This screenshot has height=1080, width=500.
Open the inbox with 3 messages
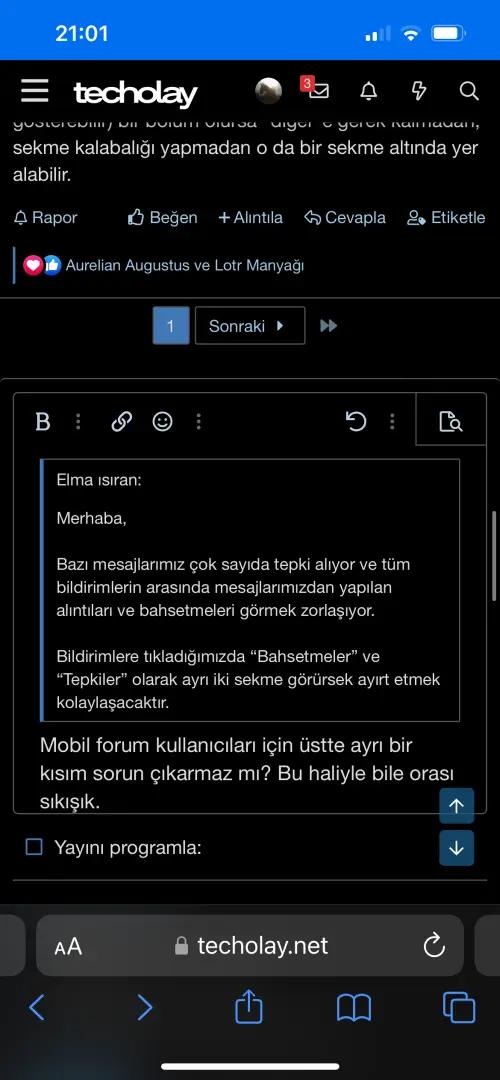point(316,90)
